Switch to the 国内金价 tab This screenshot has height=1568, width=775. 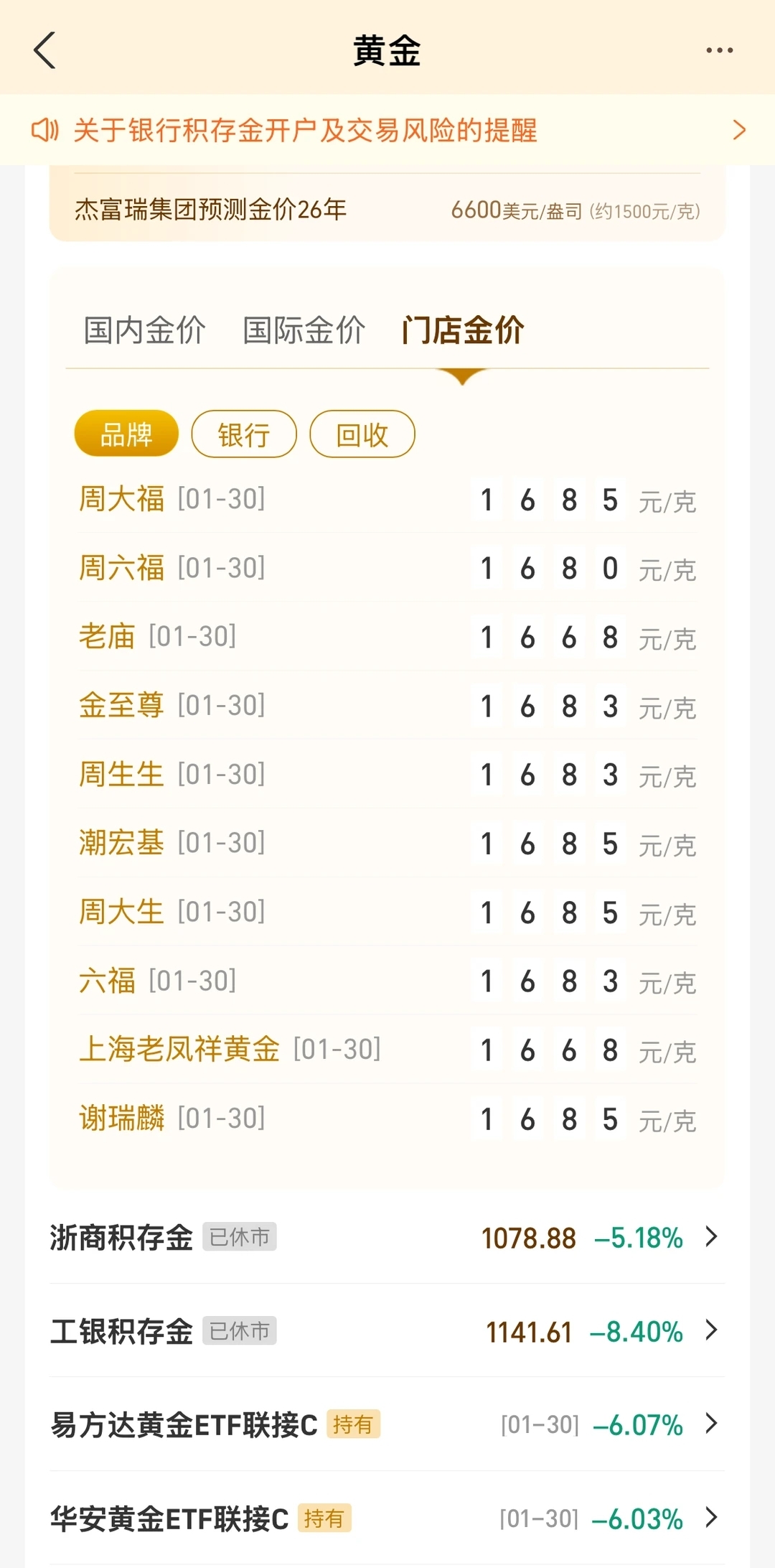tap(144, 330)
